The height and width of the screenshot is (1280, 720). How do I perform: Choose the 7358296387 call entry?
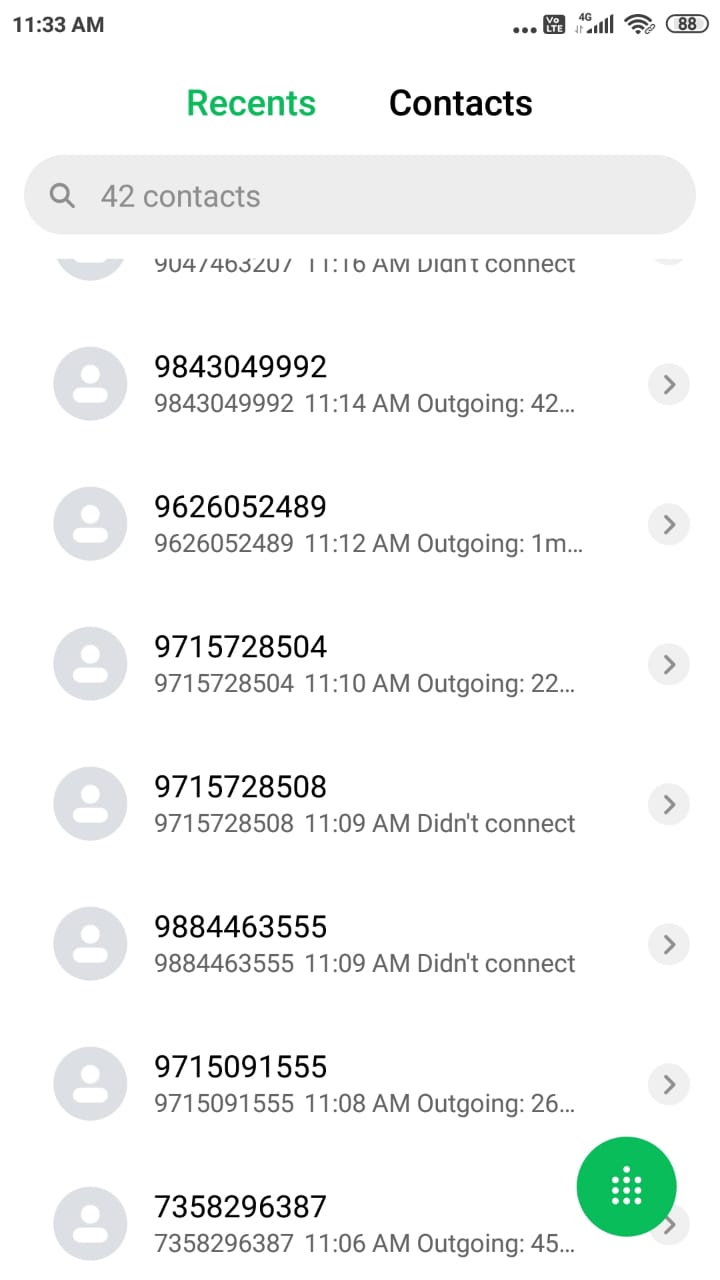[300, 1224]
